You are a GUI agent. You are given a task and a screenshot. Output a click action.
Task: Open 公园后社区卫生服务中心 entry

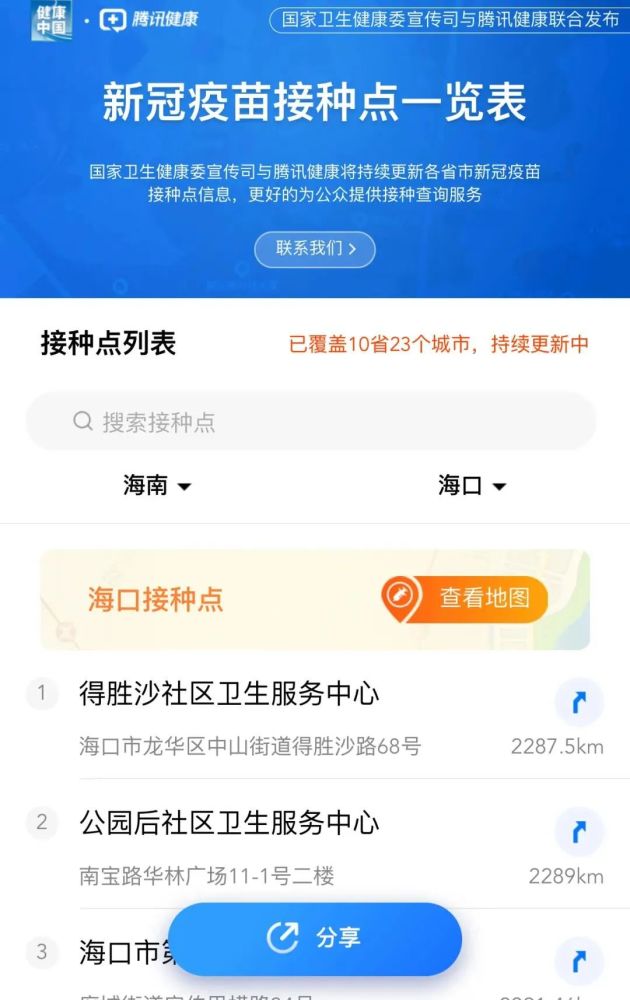(230, 823)
